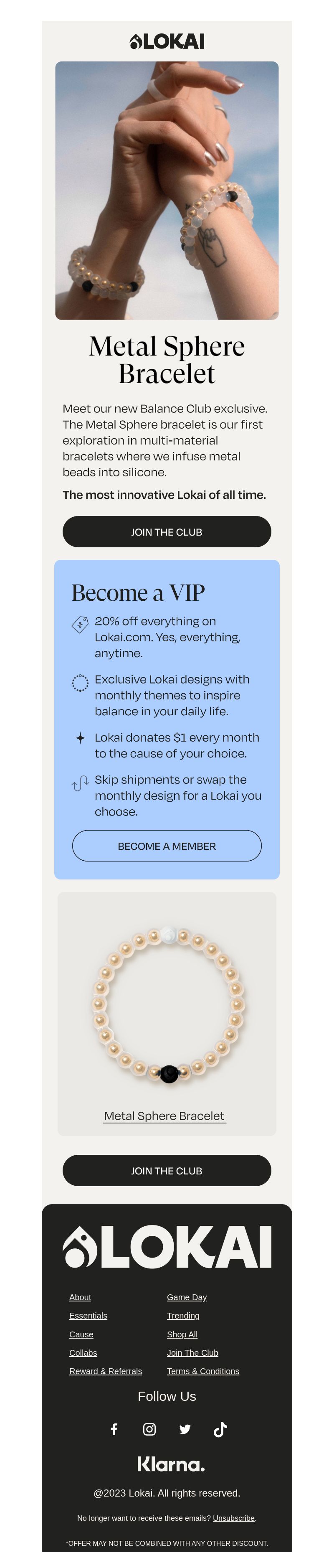The image size is (334, 1568).
Task: Select the Shop All link
Action: pyautogui.click(x=182, y=1334)
